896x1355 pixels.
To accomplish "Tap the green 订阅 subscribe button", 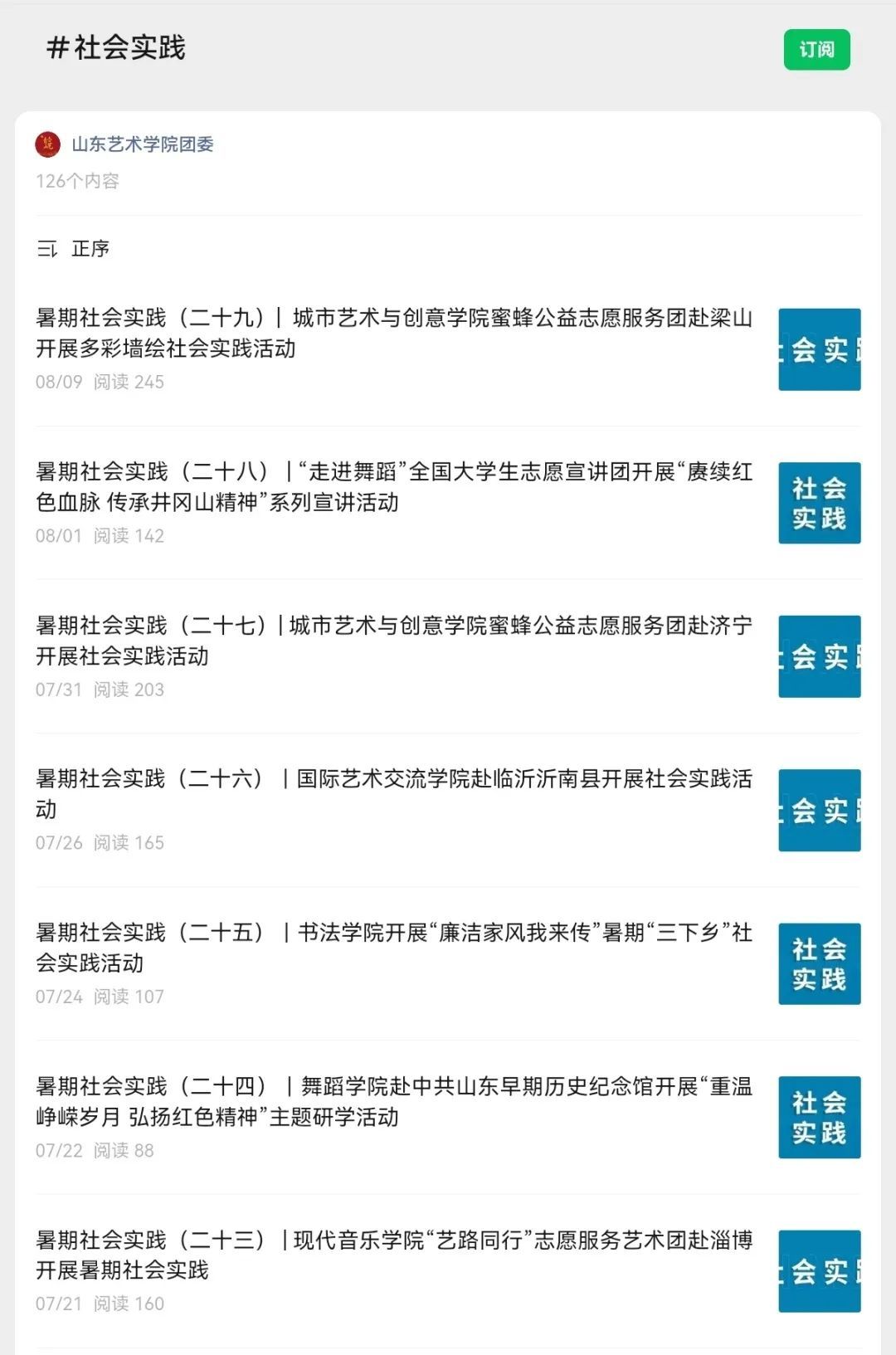I will [816, 50].
